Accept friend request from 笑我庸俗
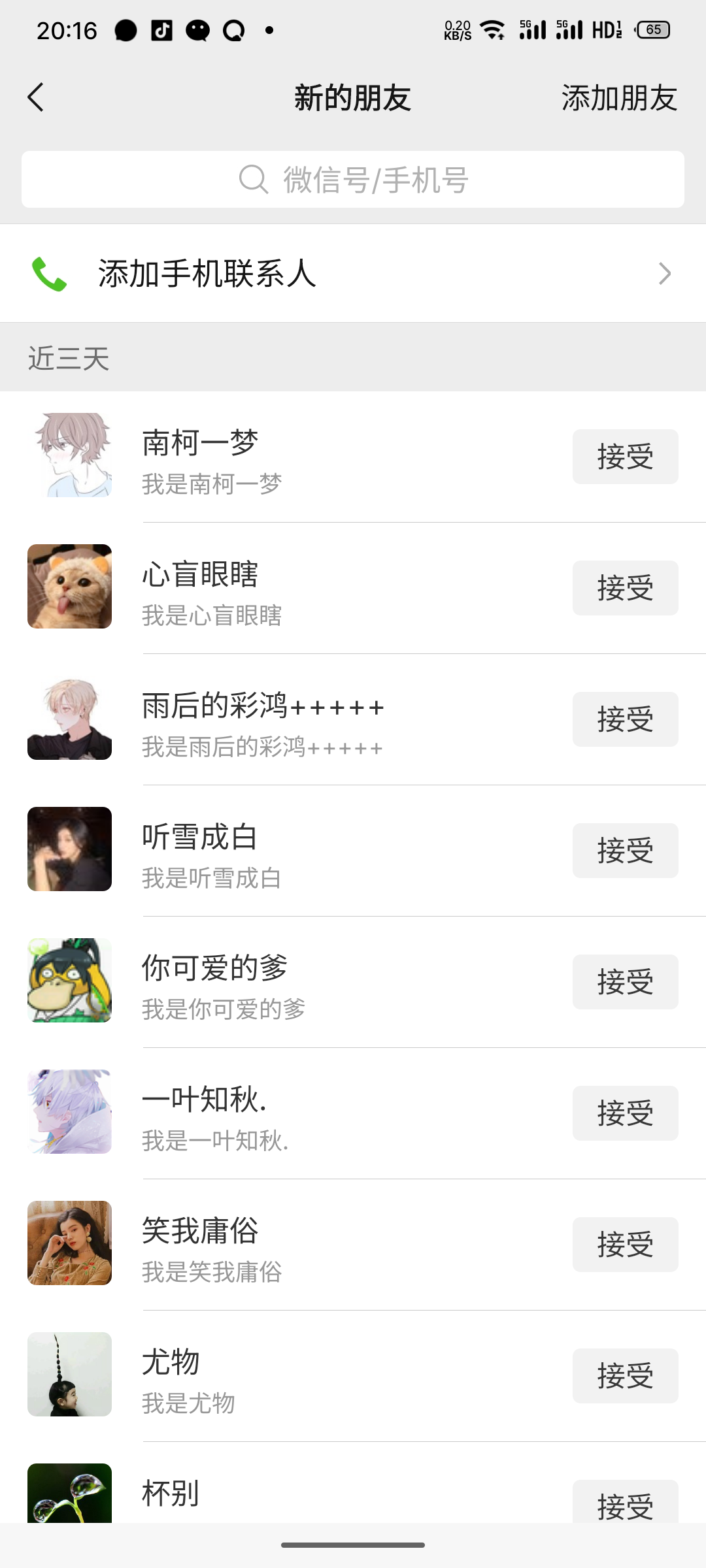 [625, 1245]
